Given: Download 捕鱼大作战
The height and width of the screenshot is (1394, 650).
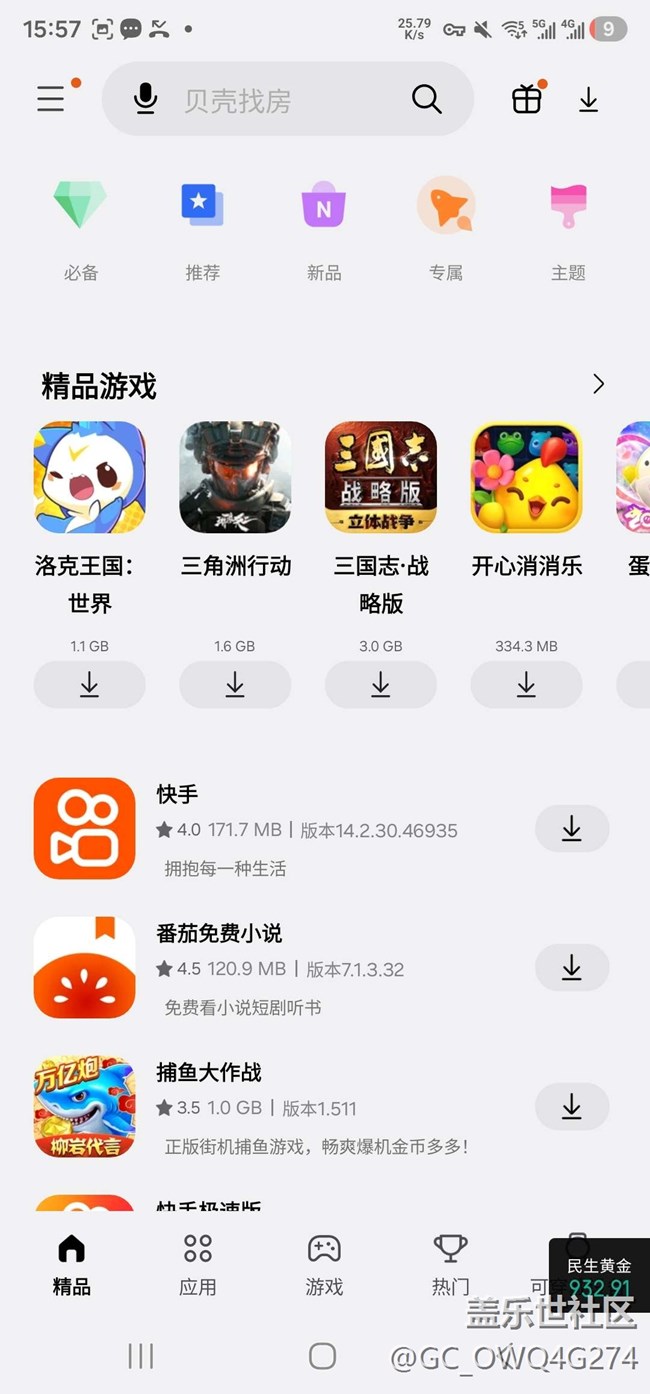Looking at the screenshot, I should point(571,1106).
